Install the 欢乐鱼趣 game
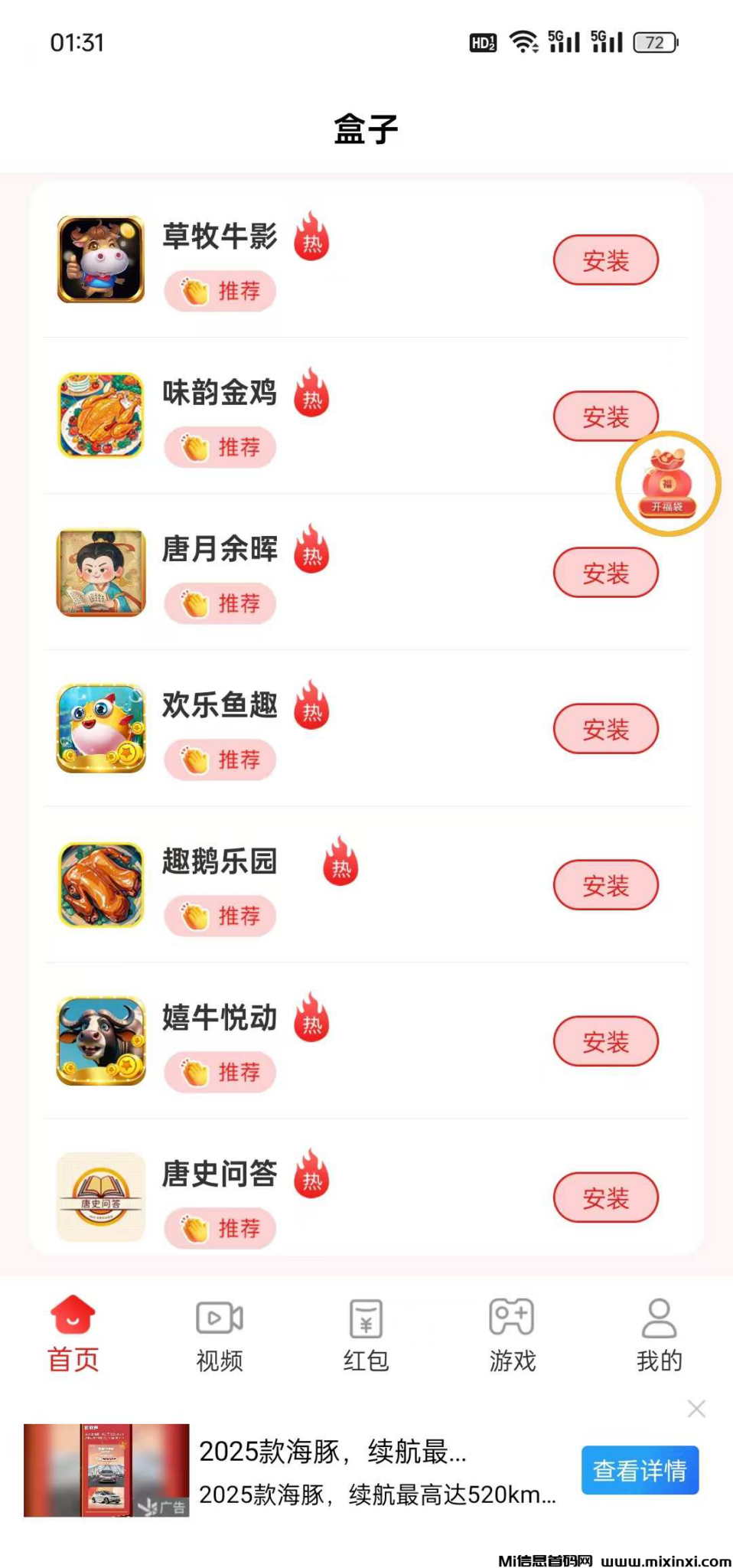The image size is (733, 1568). [x=605, y=729]
